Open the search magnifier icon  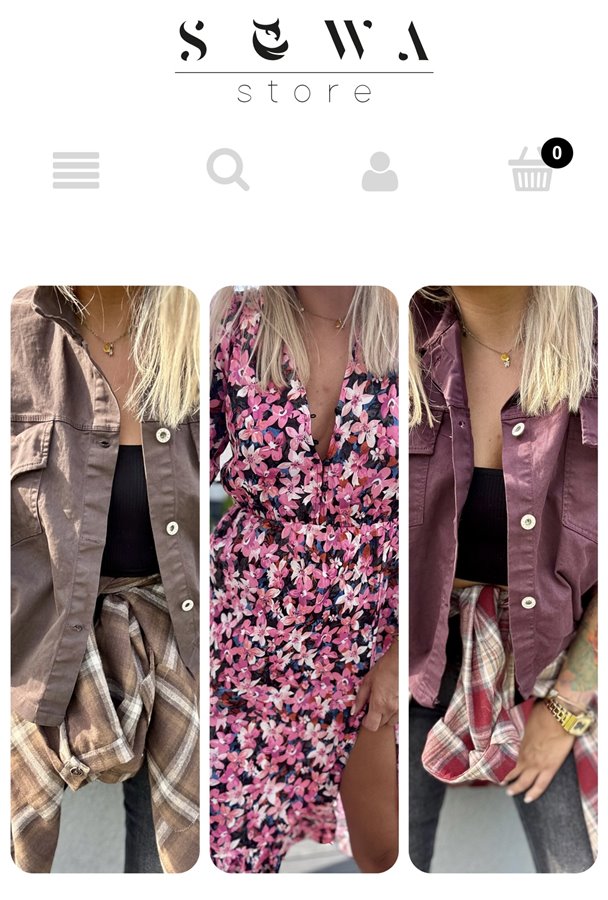click(227, 170)
